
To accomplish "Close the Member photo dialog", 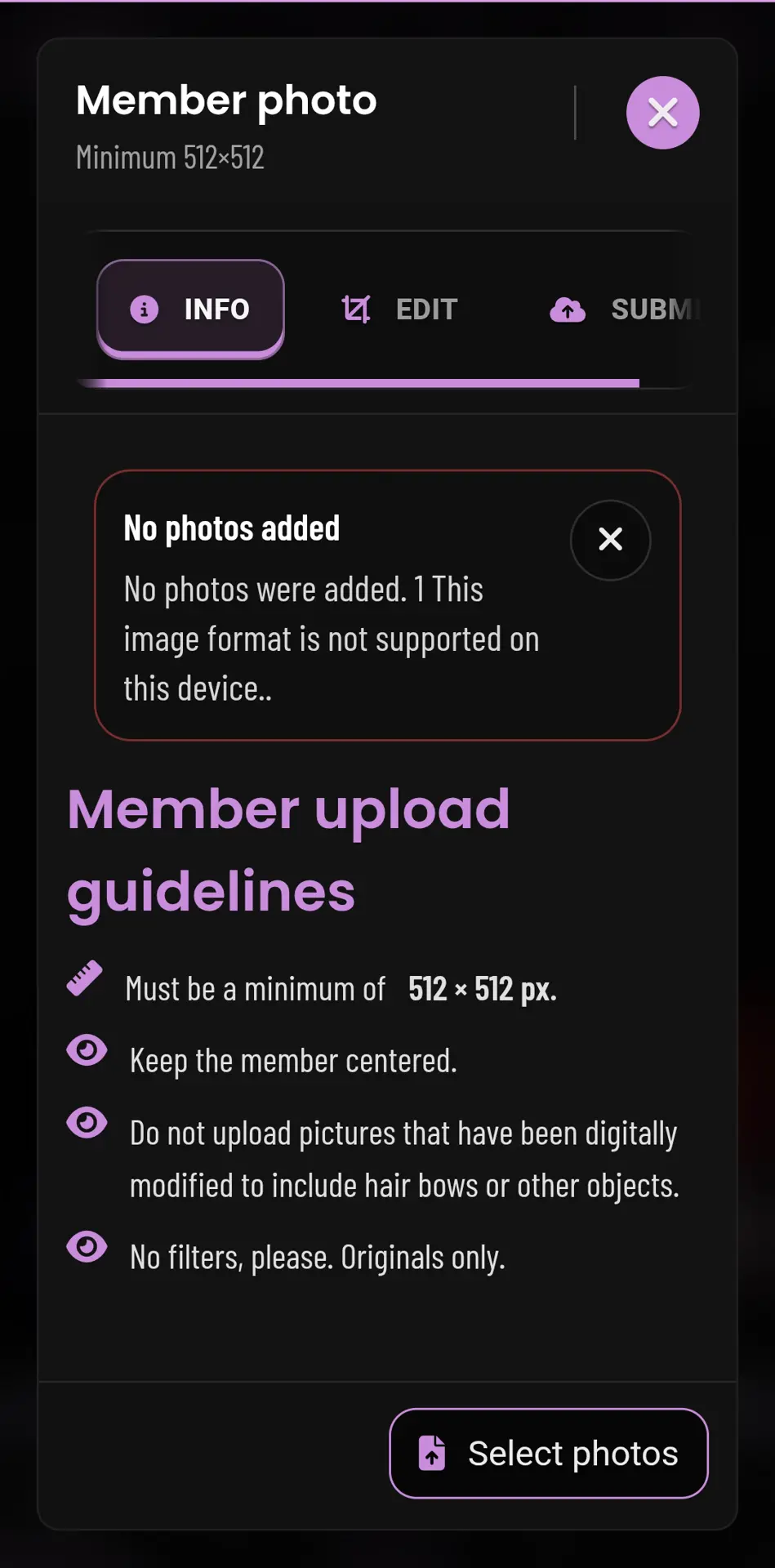I will tap(662, 113).
